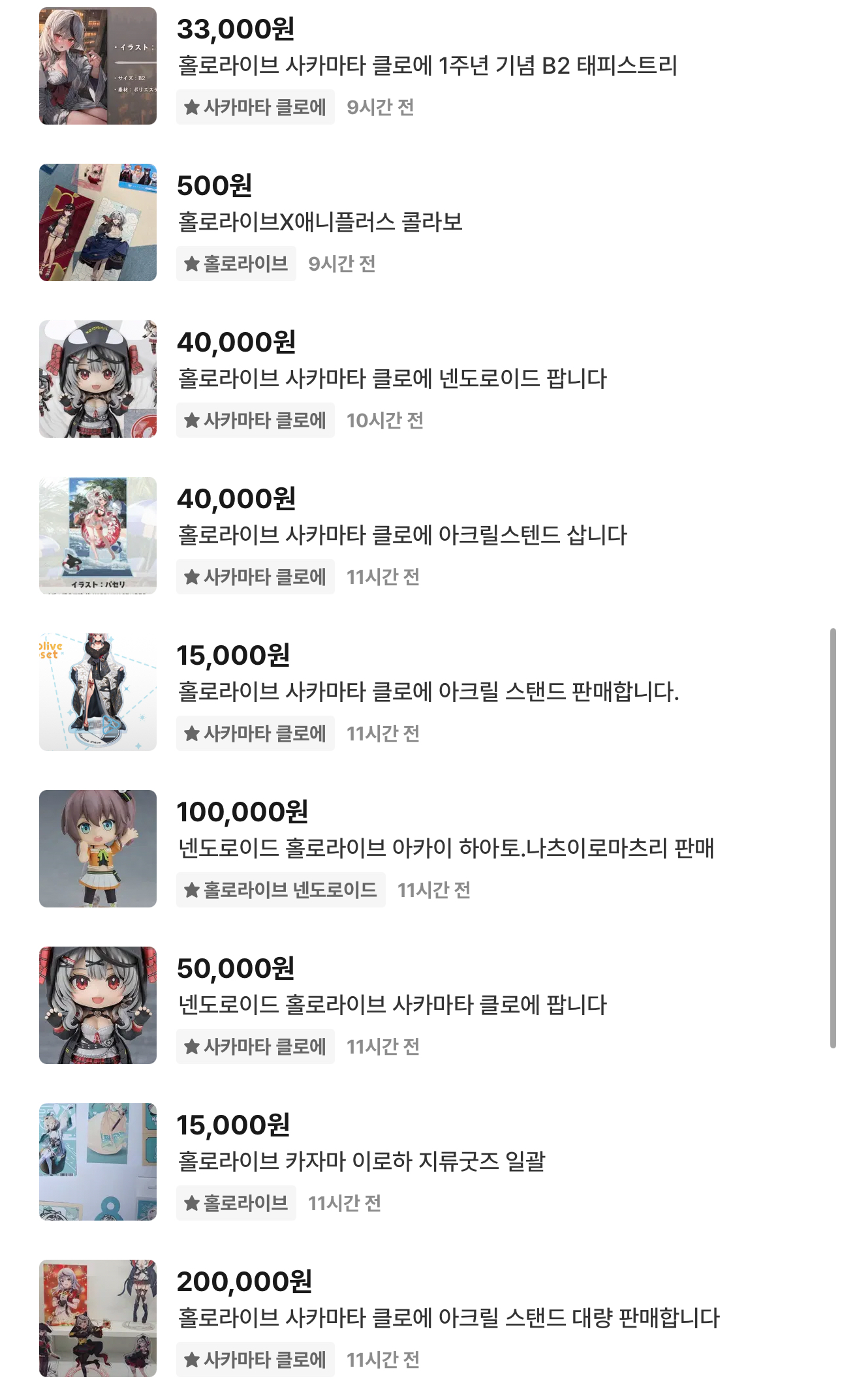
Task: Tap the 홀로라이브 chip under 500원 listing
Action: (236, 264)
